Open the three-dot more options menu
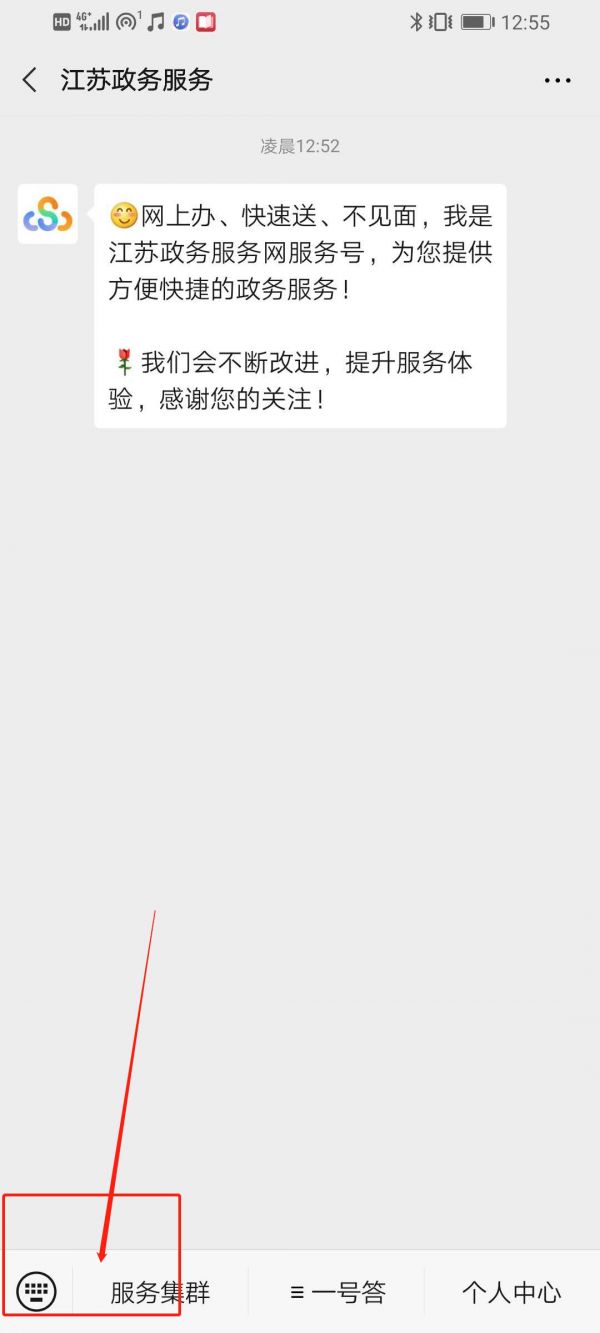The height and width of the screenshot is (1333, 600). pyautogui.click(x=557, y=80)
